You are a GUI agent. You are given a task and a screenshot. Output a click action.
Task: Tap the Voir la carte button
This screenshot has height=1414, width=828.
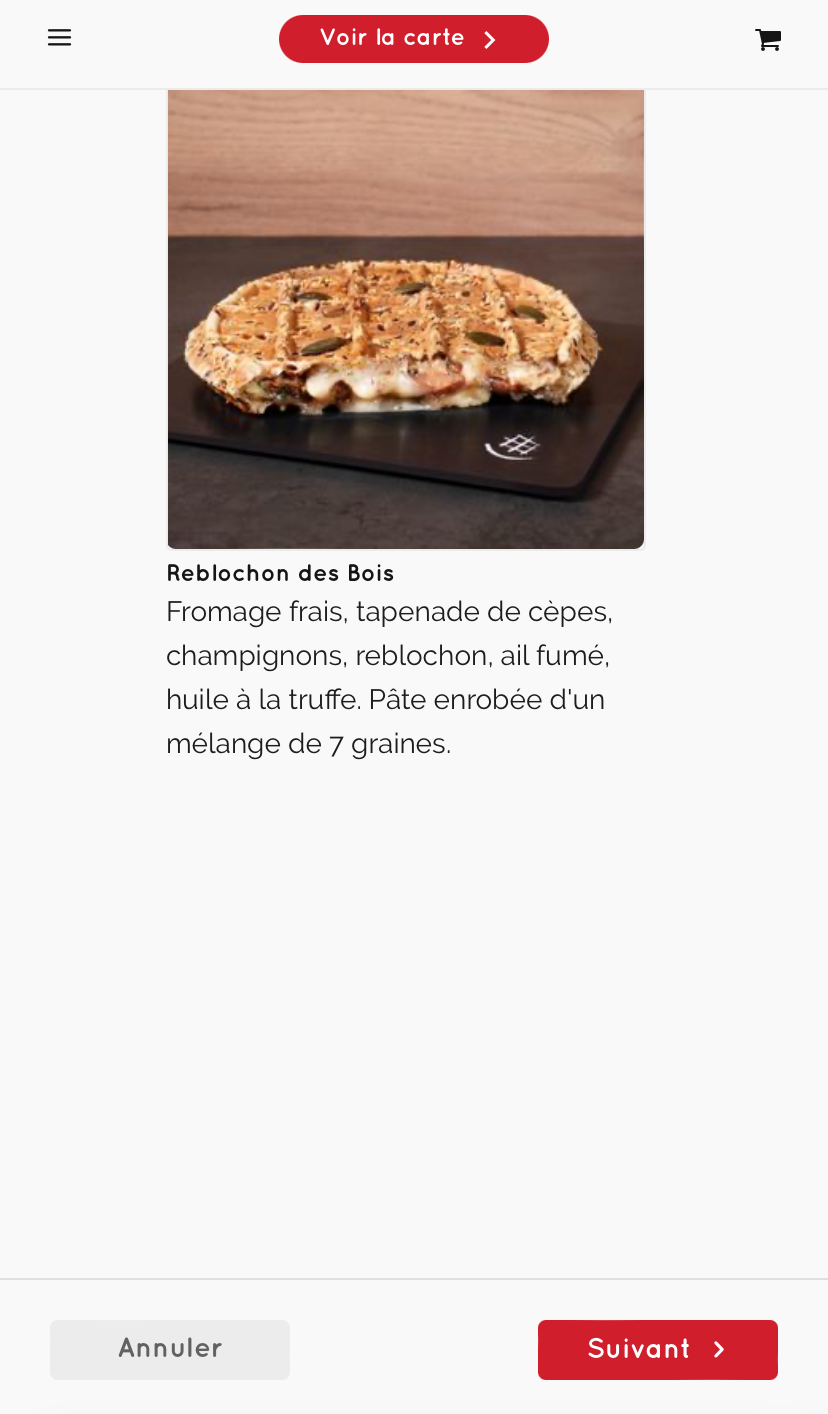tap(413, 39)
